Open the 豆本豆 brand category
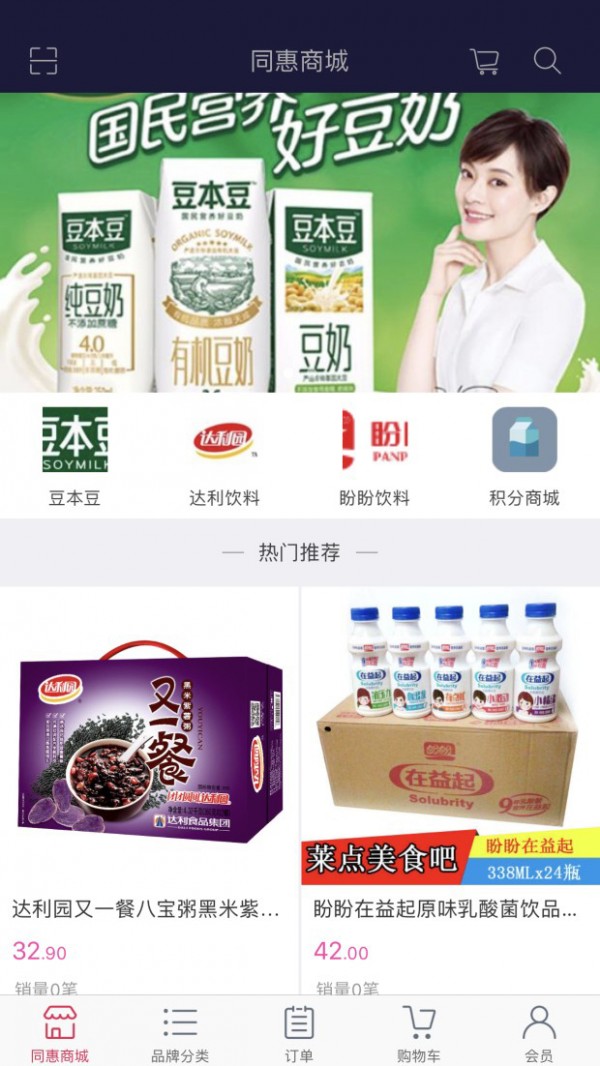 [75, 456]
